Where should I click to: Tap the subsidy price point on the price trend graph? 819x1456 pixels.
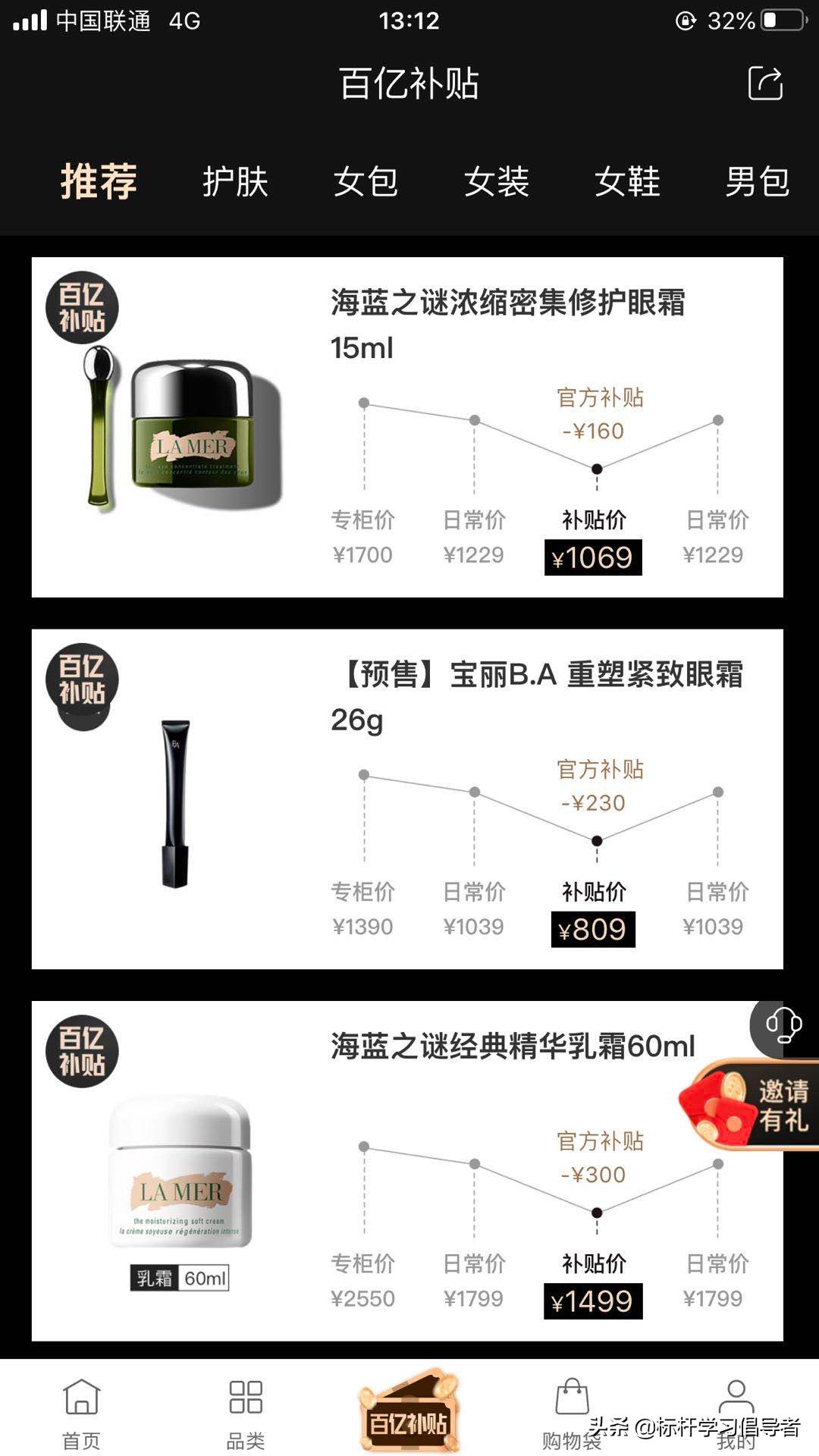(x=596, y=470)
